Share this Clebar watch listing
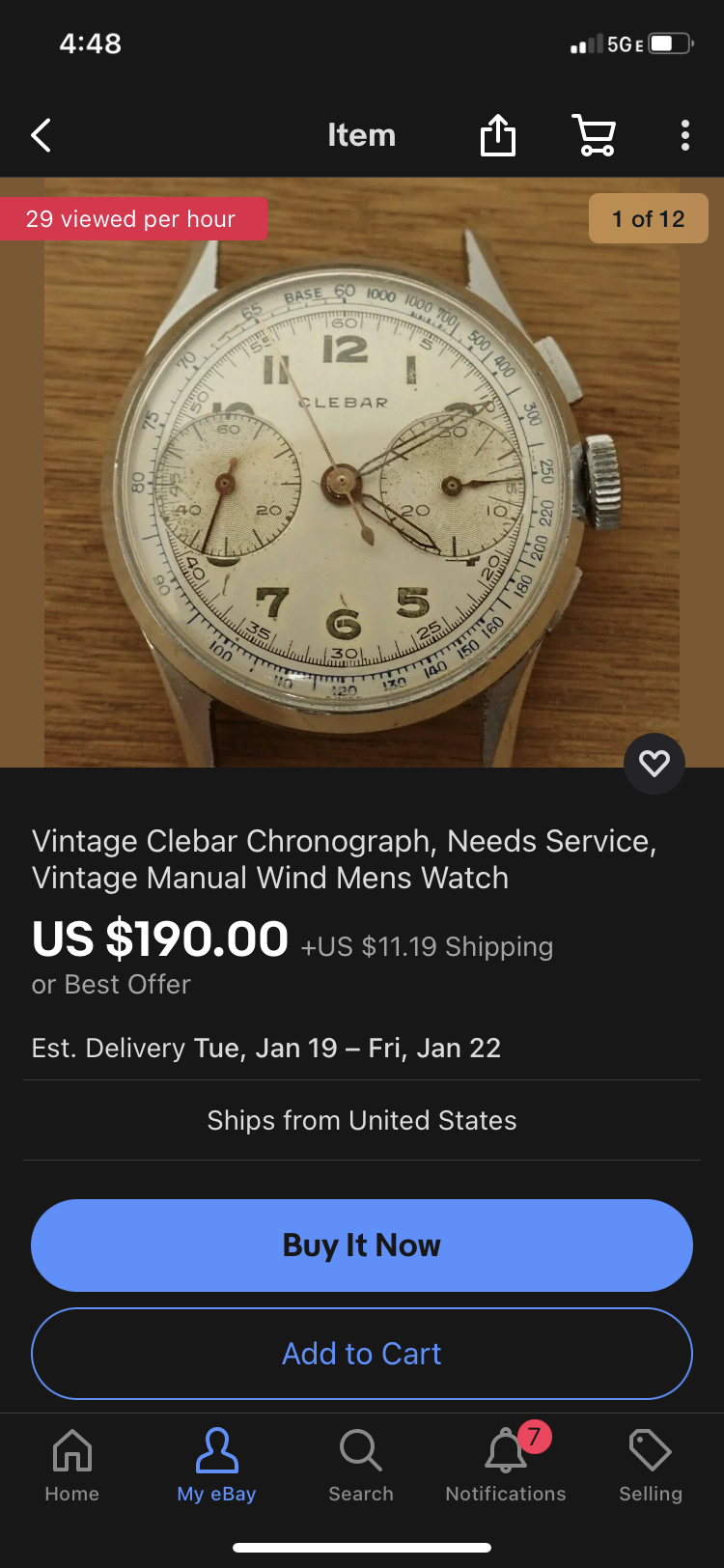 point(498,135)
